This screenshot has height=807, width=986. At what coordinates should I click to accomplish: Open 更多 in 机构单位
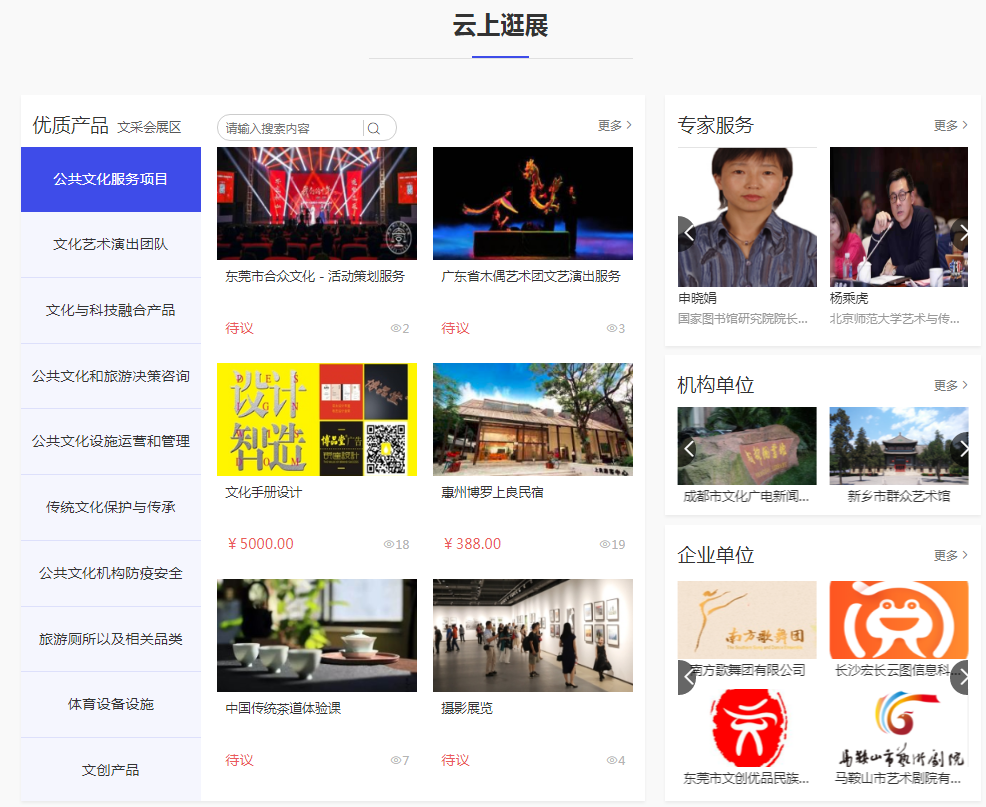pos(950,385)
